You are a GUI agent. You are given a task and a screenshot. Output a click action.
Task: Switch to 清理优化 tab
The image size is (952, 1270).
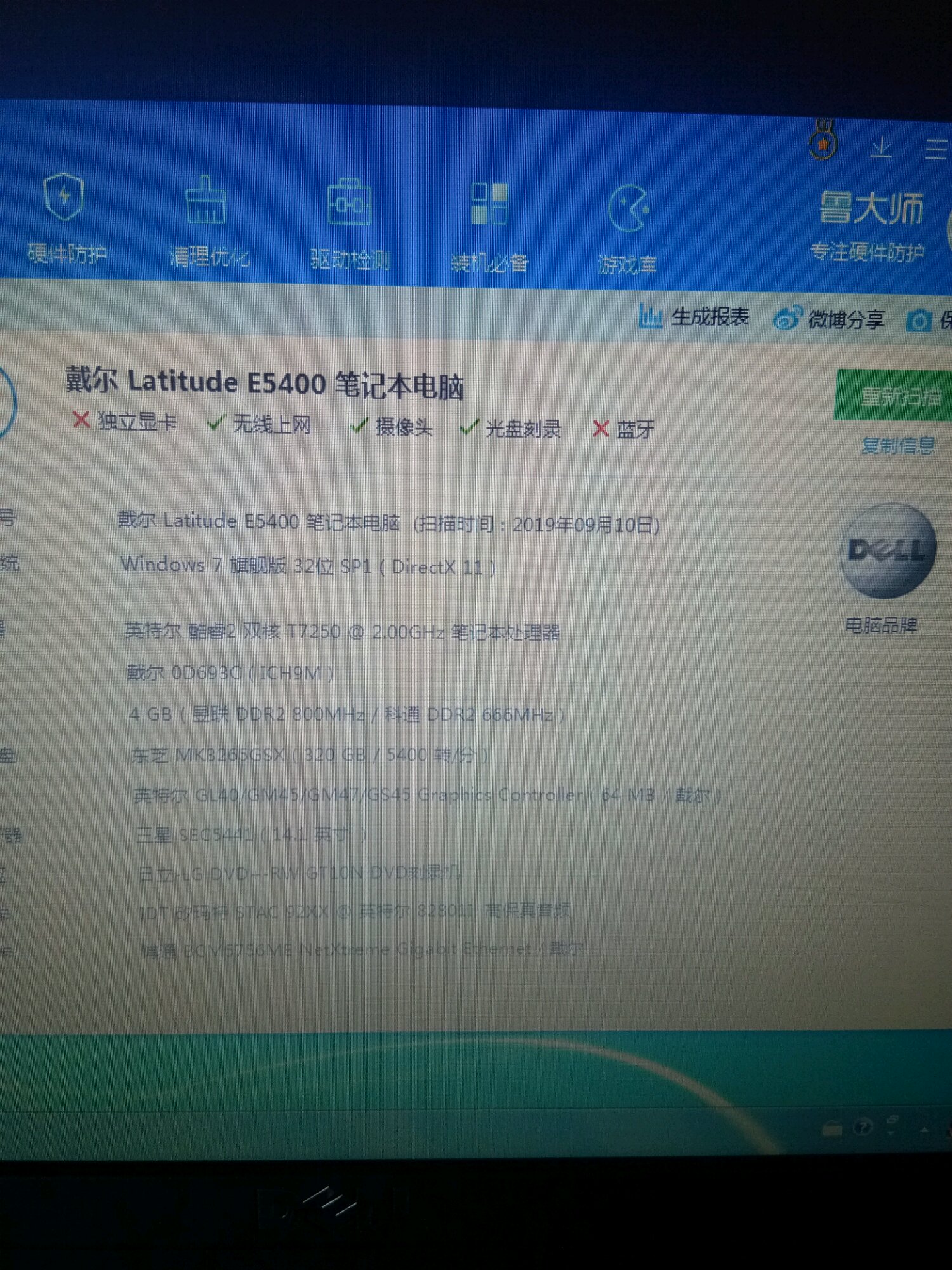[208, 222]
